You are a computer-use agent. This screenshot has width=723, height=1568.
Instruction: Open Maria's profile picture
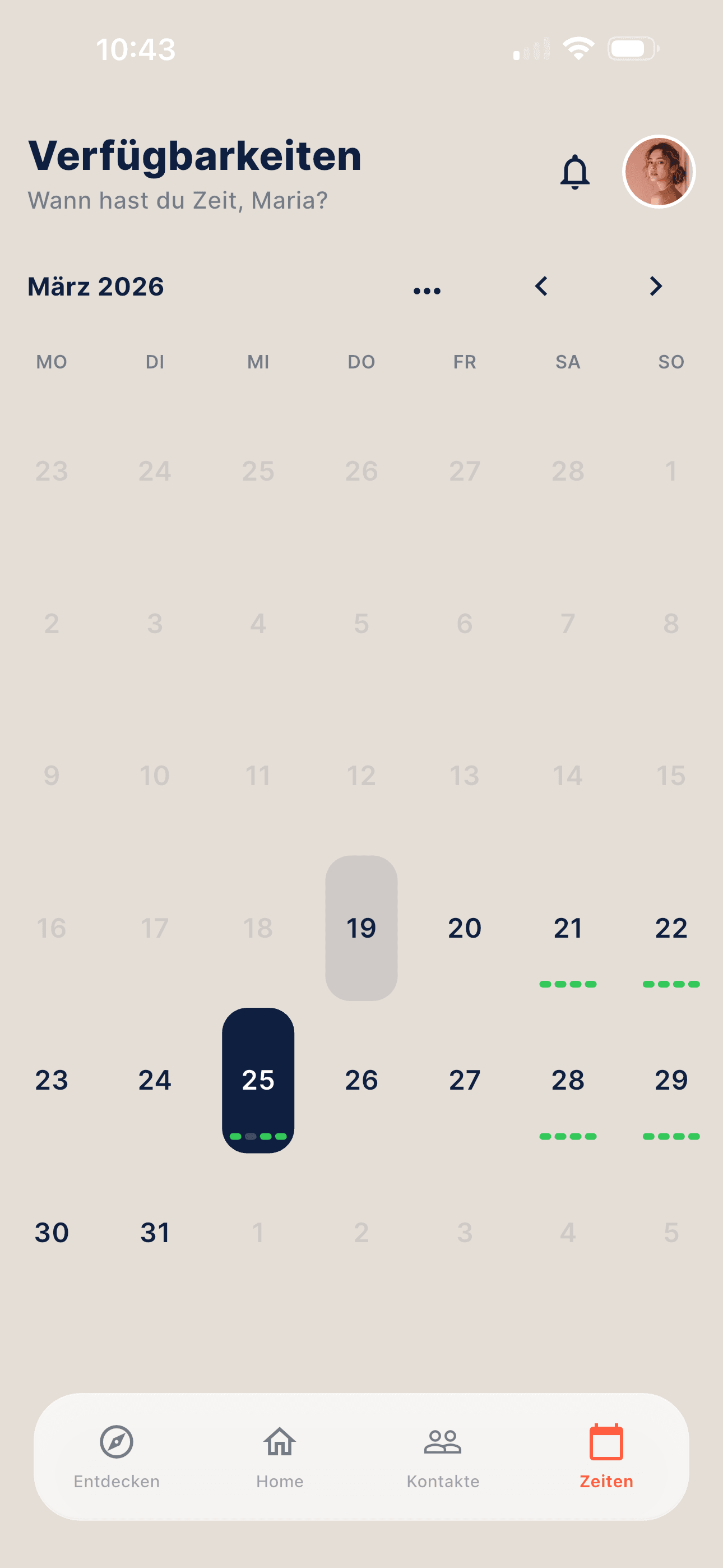click(x=659, y=172)
